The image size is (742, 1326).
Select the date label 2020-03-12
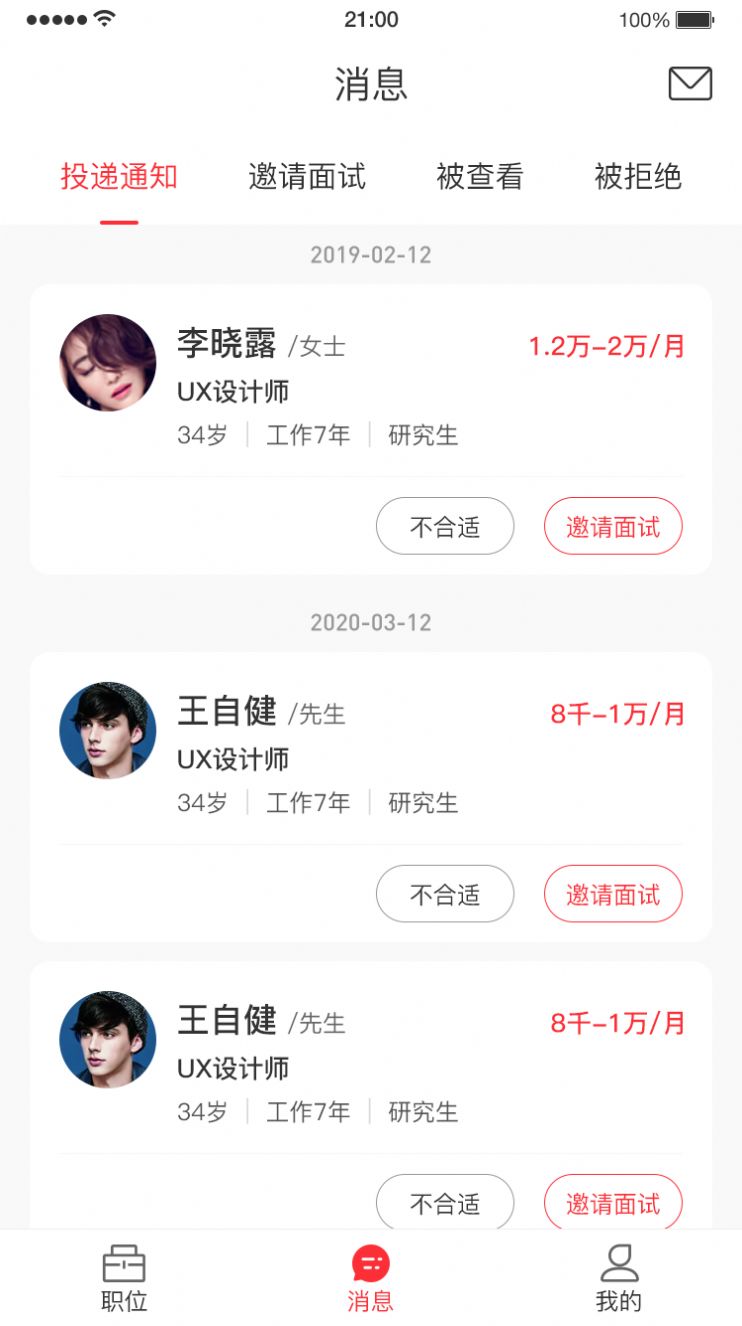371,622
